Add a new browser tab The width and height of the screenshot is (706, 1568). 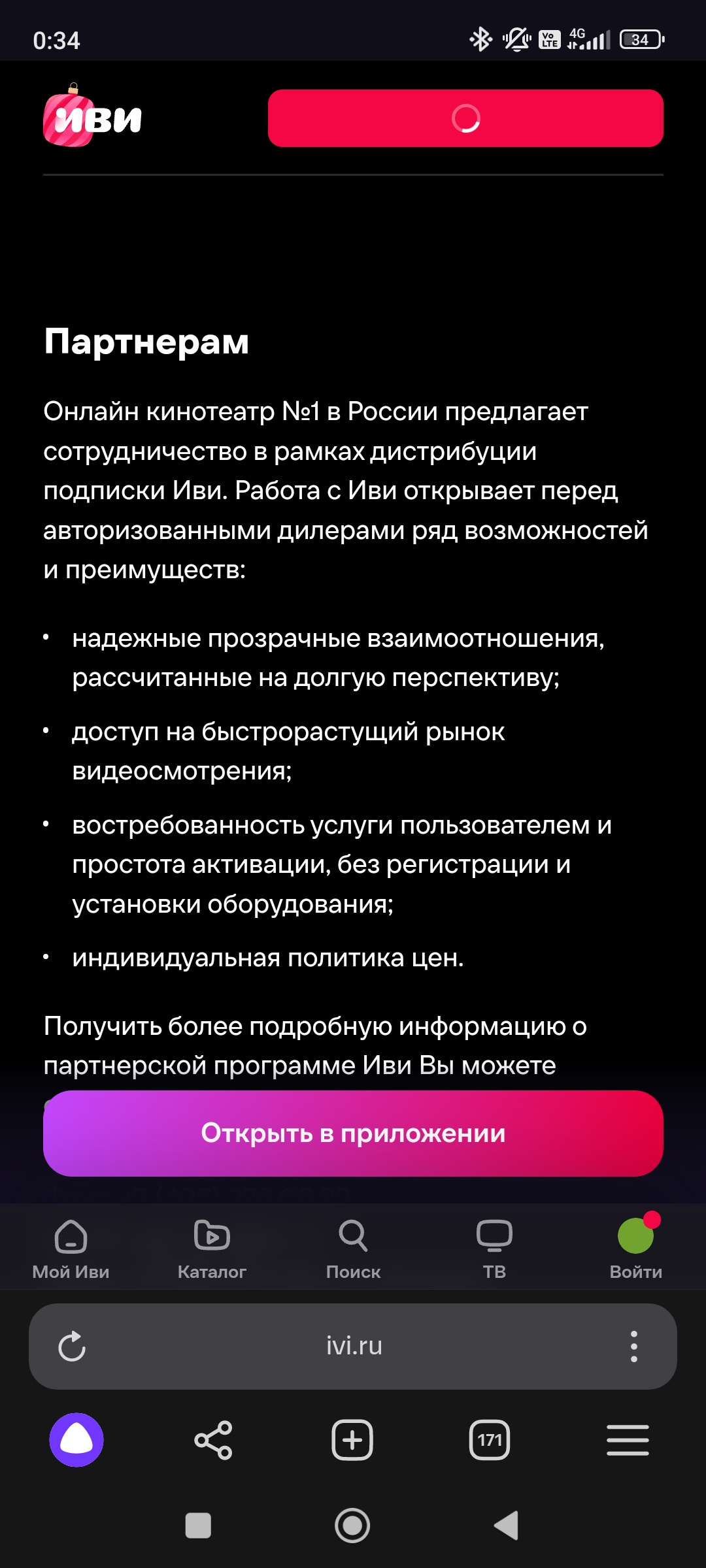[352, 1440]
